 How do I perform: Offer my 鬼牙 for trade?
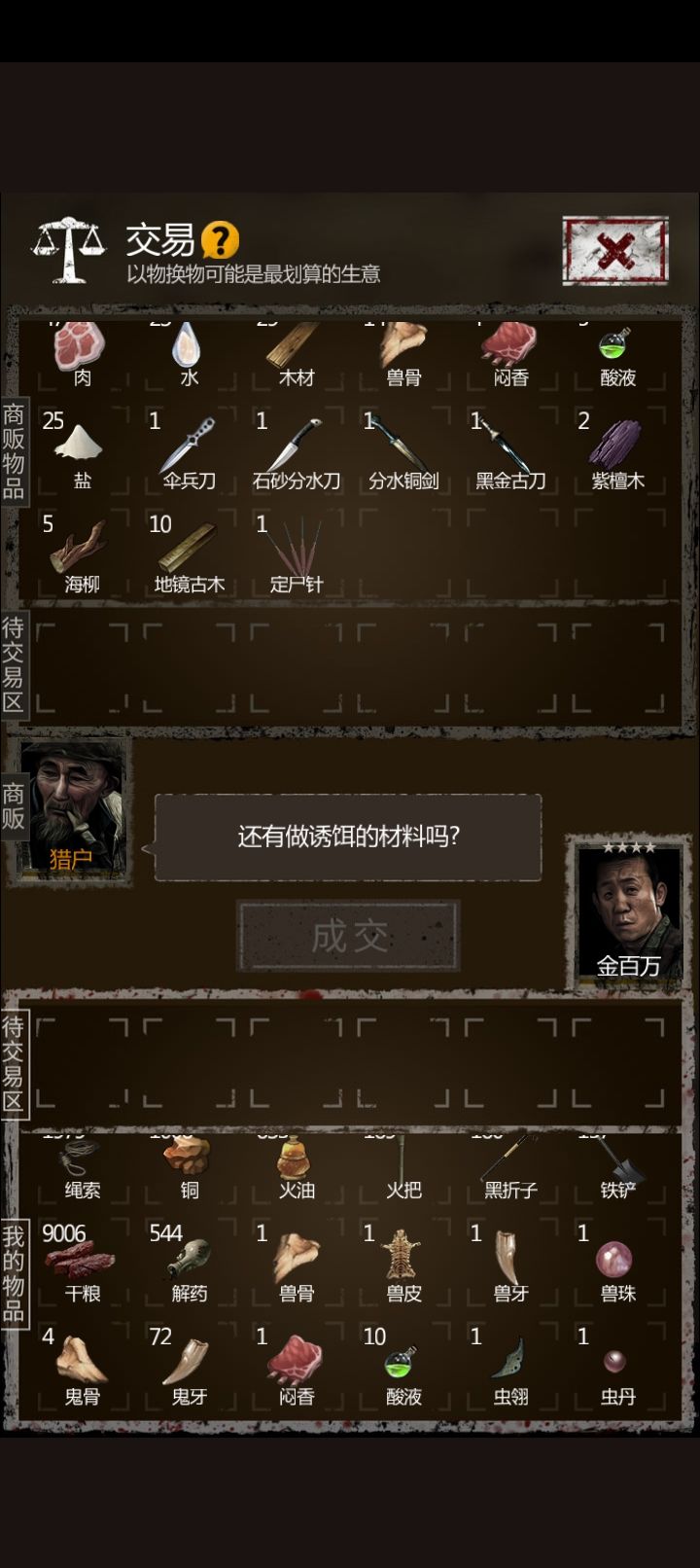point(188,1366)
